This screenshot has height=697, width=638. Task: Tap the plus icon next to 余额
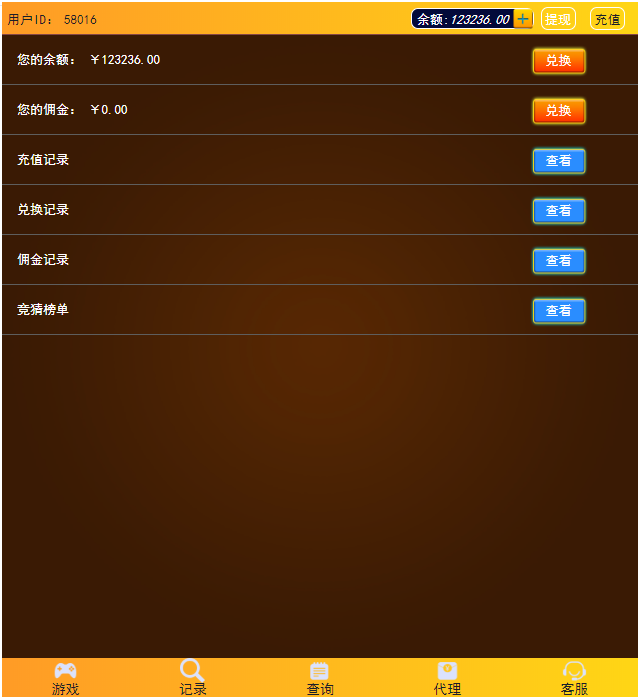click(523, 19)
